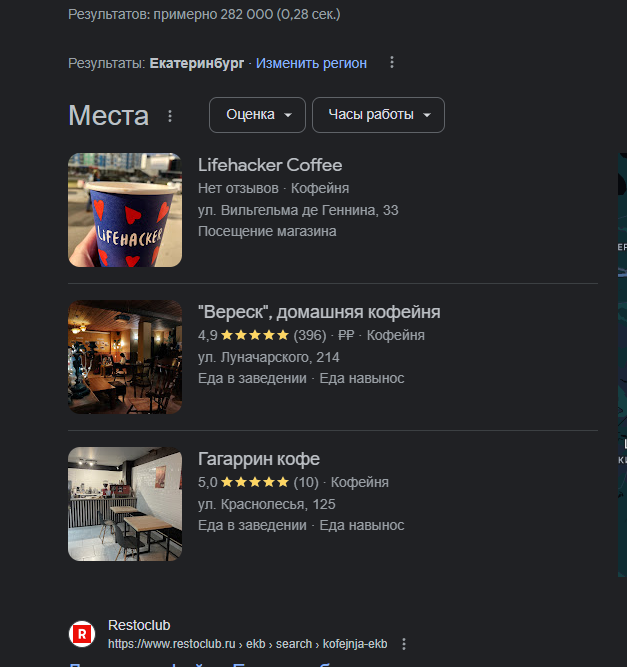View photo of Гагаррин кофе interior
The image size is (627, 667).
pyautogui.click(x=125, y=504)
